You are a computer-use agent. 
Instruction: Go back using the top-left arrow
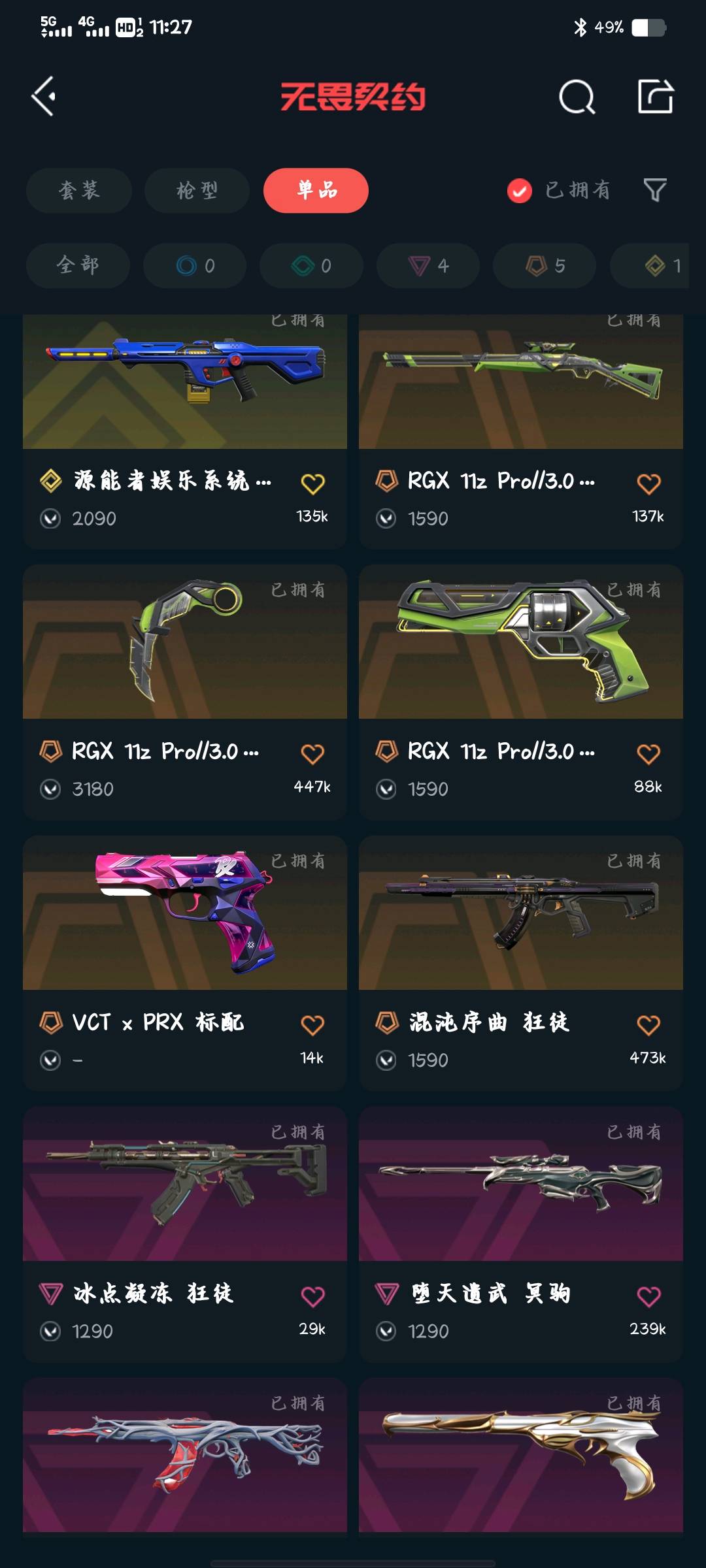coord(44,97)
